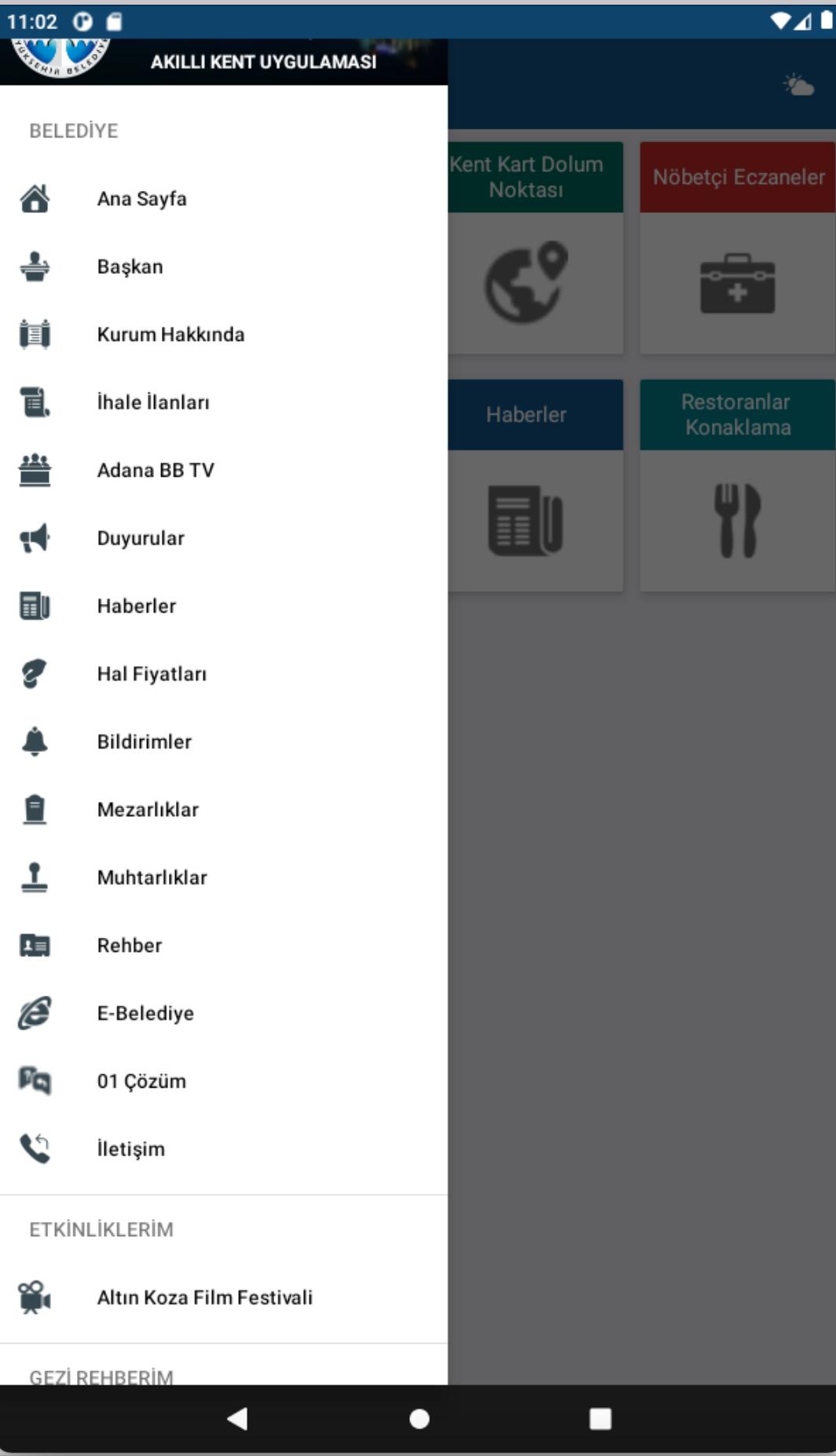This screenshot has height=1456, width=836.
Task: Open Altın Koza Film Festivali
Action: coord(224,1297)
